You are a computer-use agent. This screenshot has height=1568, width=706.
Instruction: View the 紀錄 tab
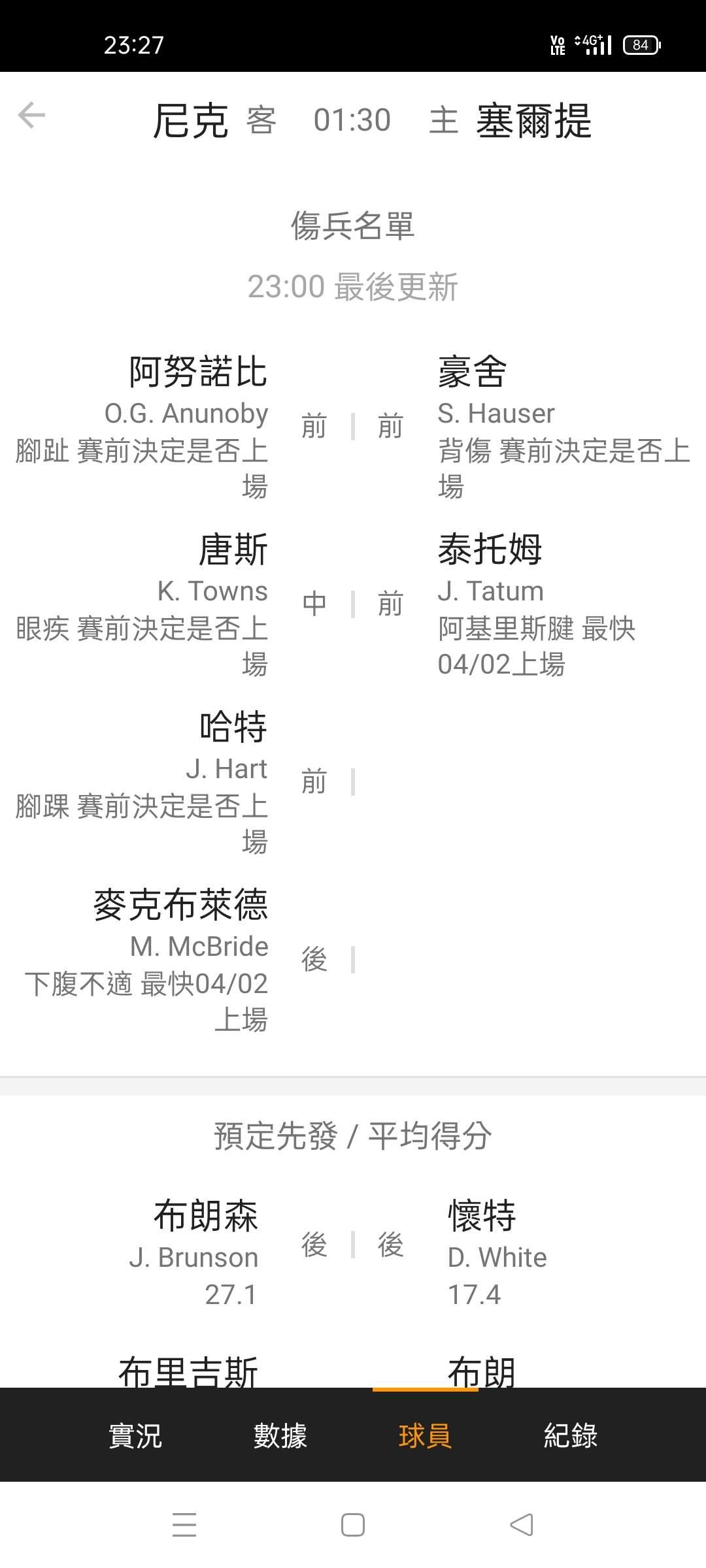pyautogui.click(x=571, y=1435)
